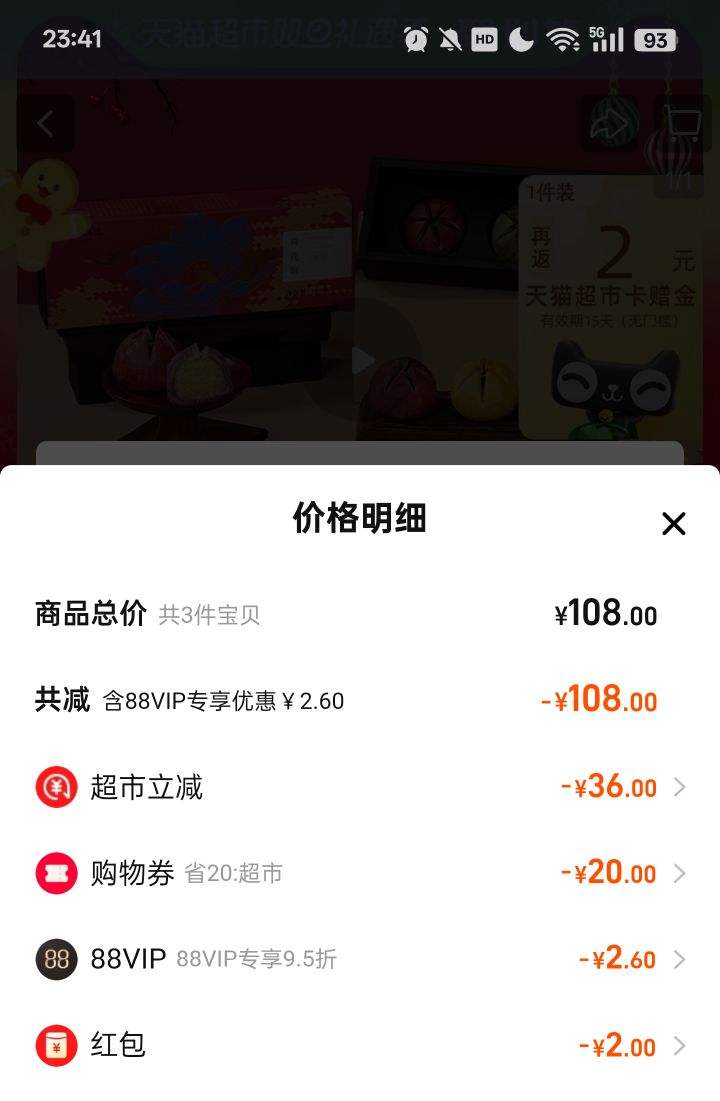Tap the back arrow to exit product page
Screen dimensions: 720x1101
click(45, 123)
